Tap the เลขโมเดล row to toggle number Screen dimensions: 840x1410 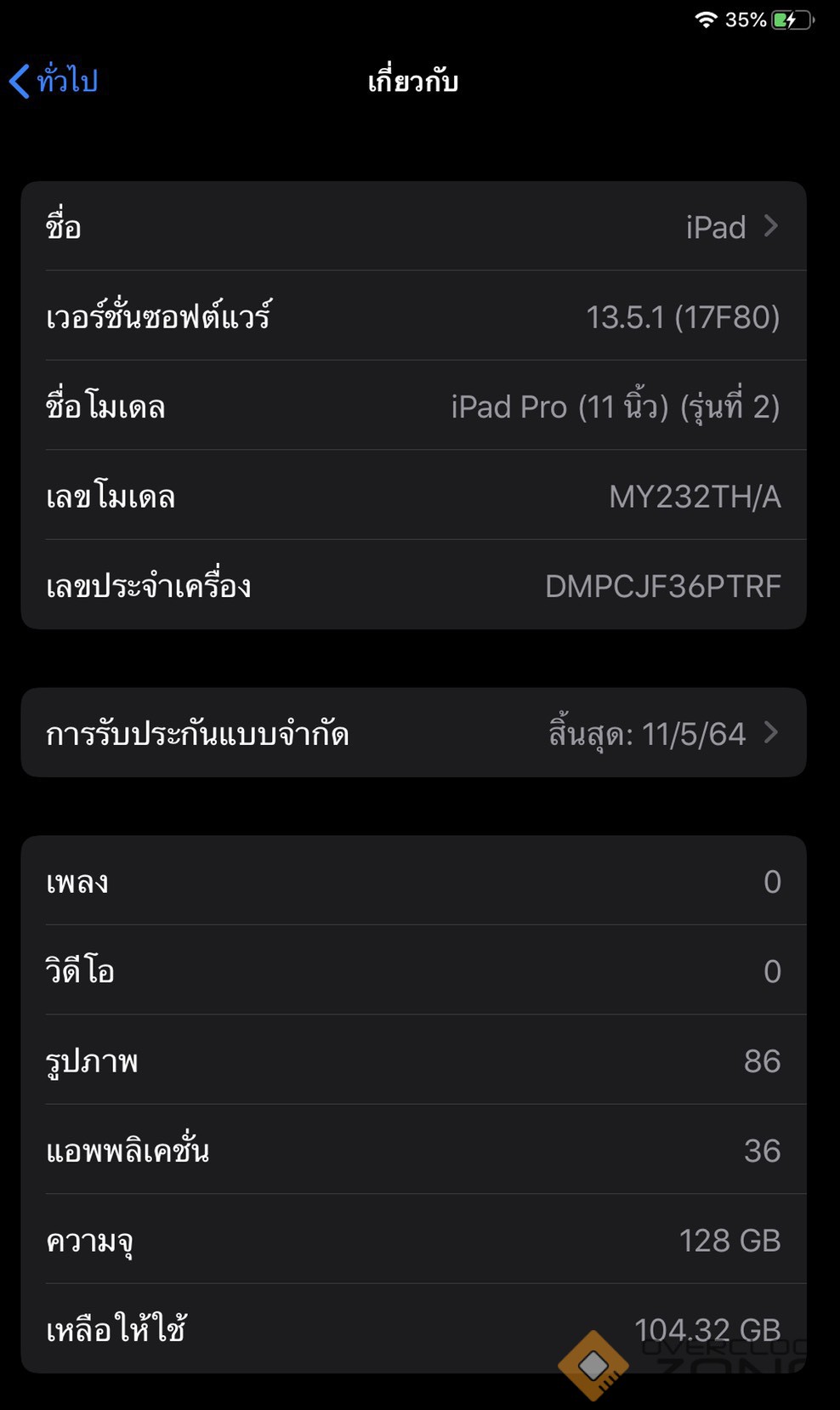coord(413,496)
